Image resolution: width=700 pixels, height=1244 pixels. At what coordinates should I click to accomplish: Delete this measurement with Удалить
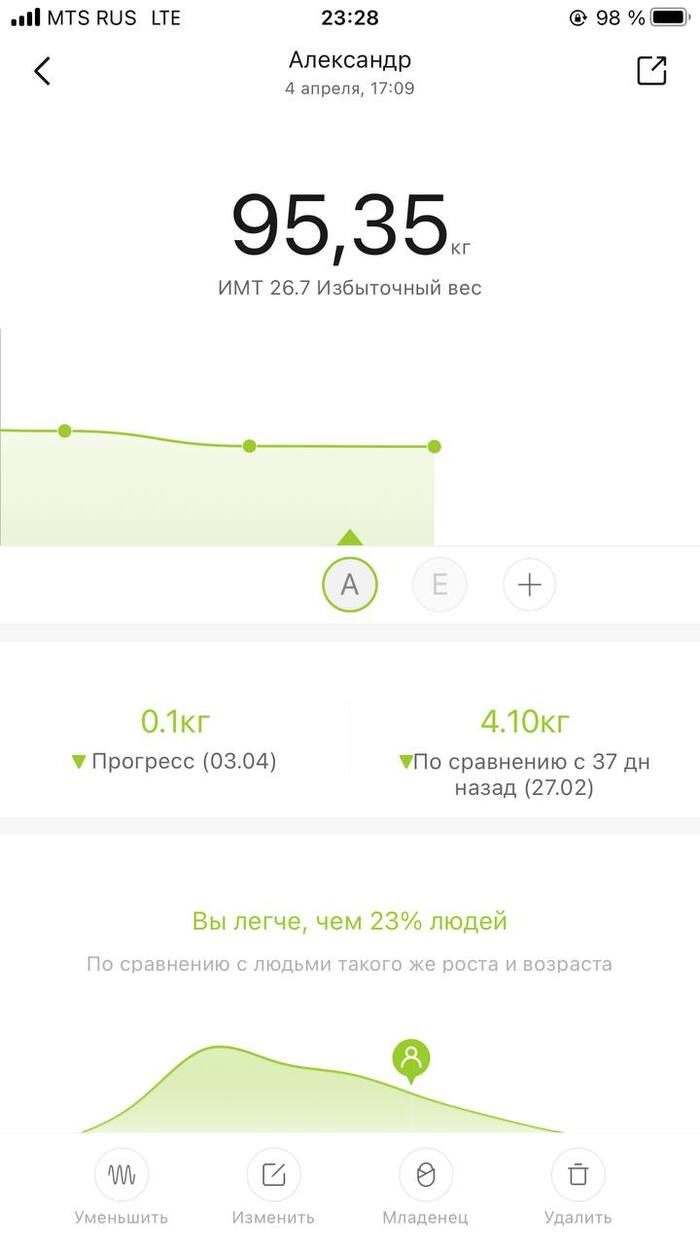(x=578, y=1176)
